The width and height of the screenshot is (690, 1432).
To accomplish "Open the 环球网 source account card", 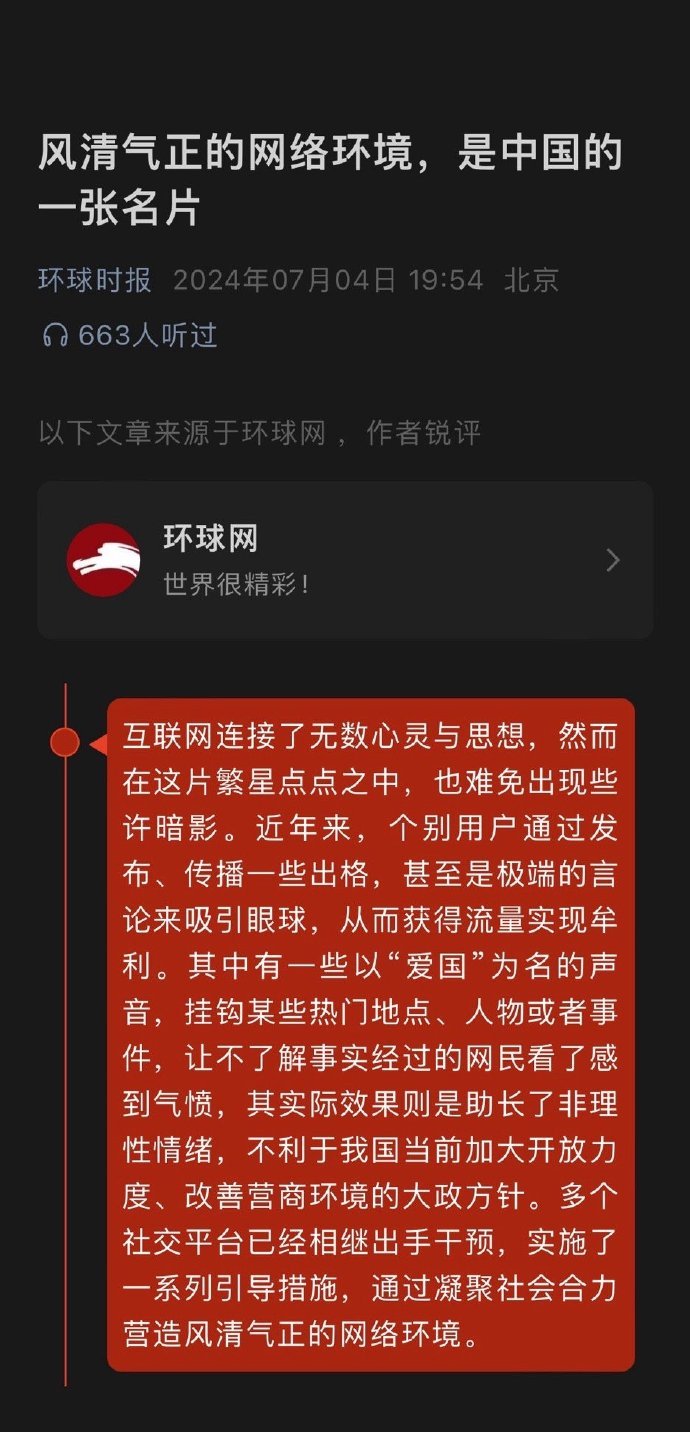I will click(345, 560).
